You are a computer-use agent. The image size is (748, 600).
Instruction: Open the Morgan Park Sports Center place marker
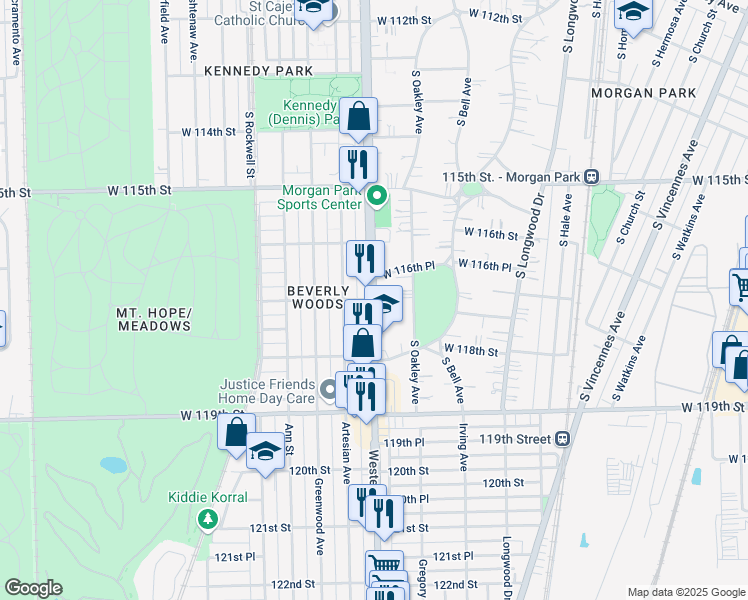coord(376,194)
